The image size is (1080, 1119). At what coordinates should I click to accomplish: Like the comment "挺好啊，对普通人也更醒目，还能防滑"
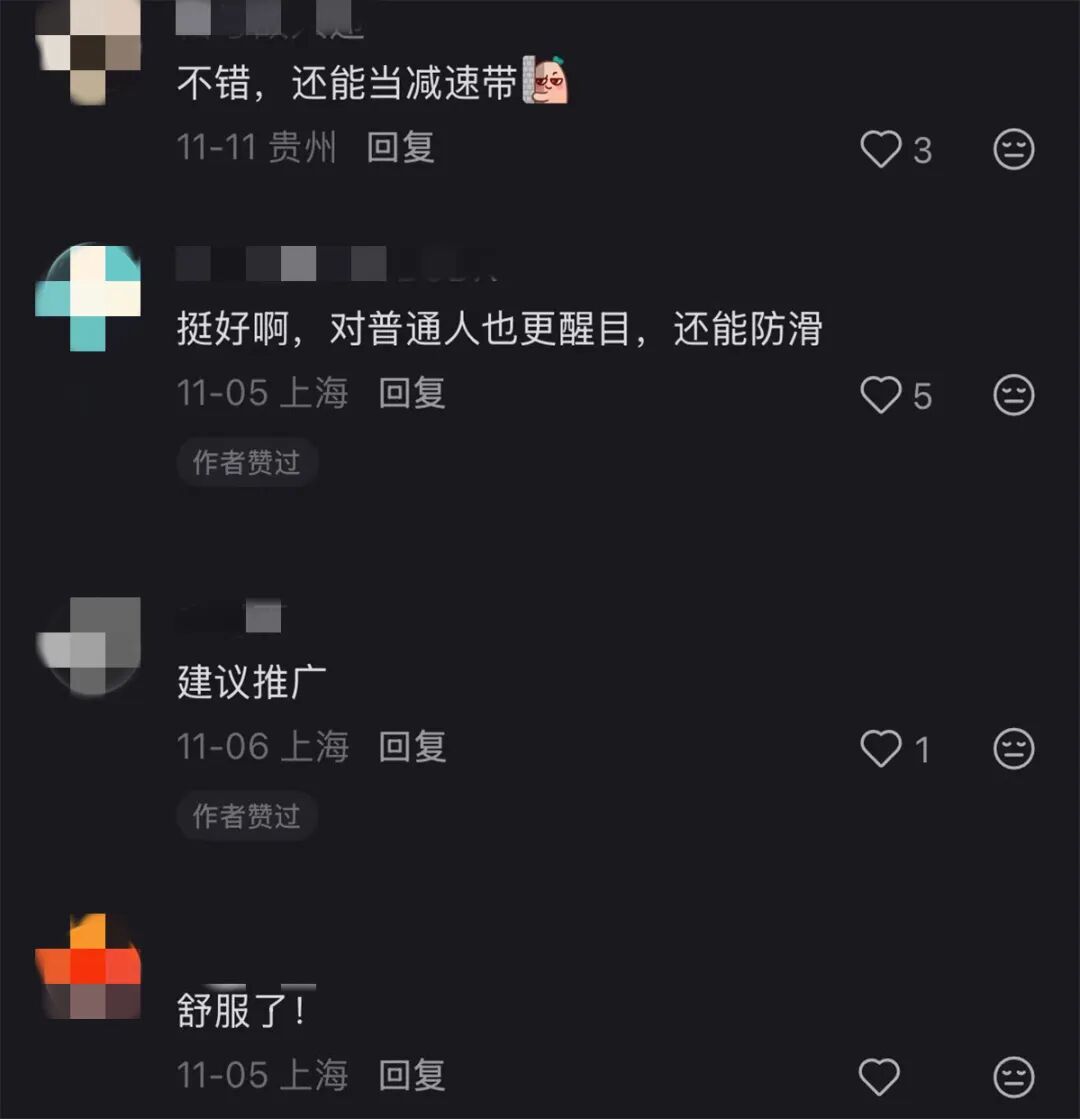point(881,395)
